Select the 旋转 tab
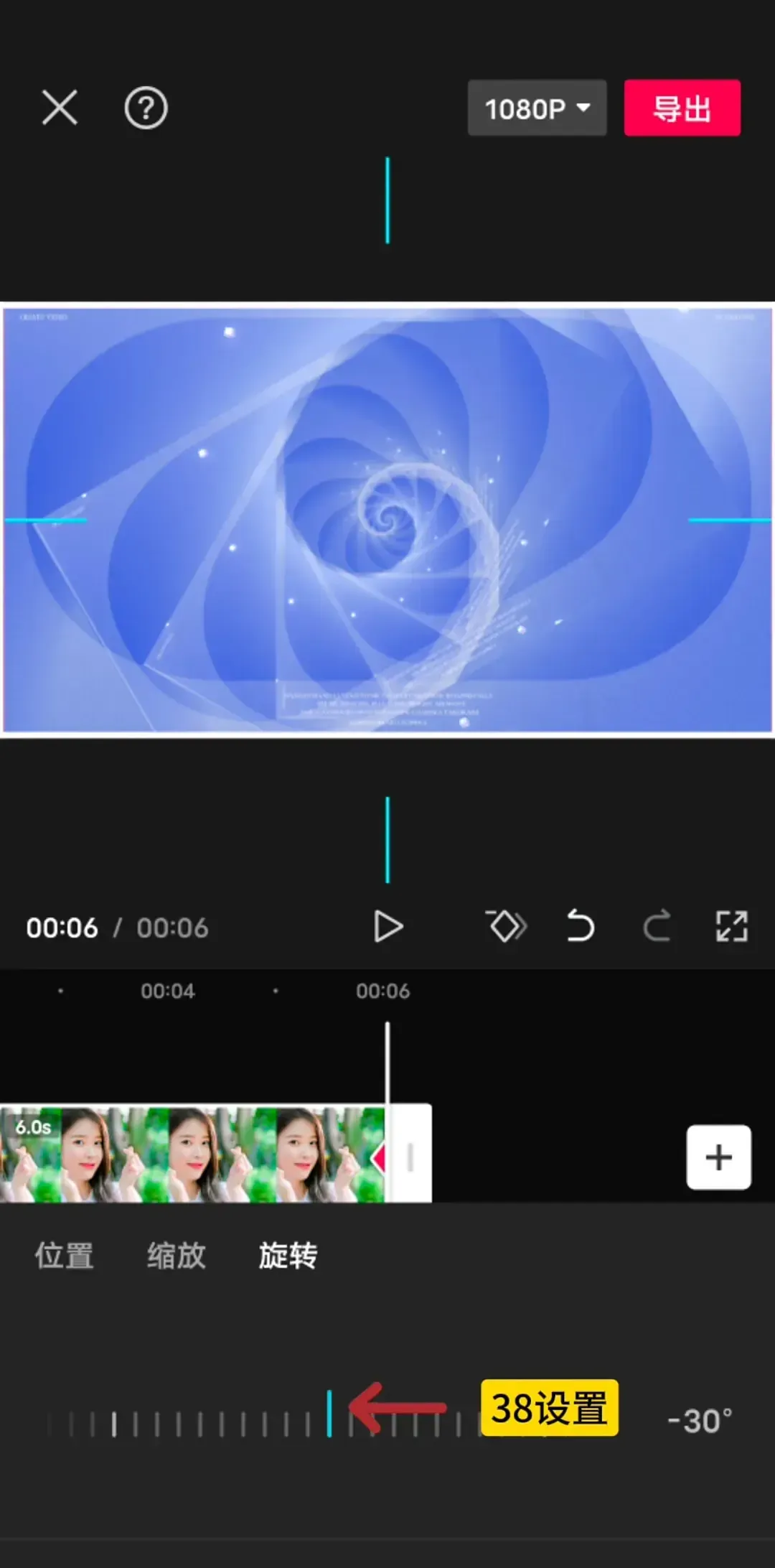775x1568 pixels. click(x=288, y=1256)
